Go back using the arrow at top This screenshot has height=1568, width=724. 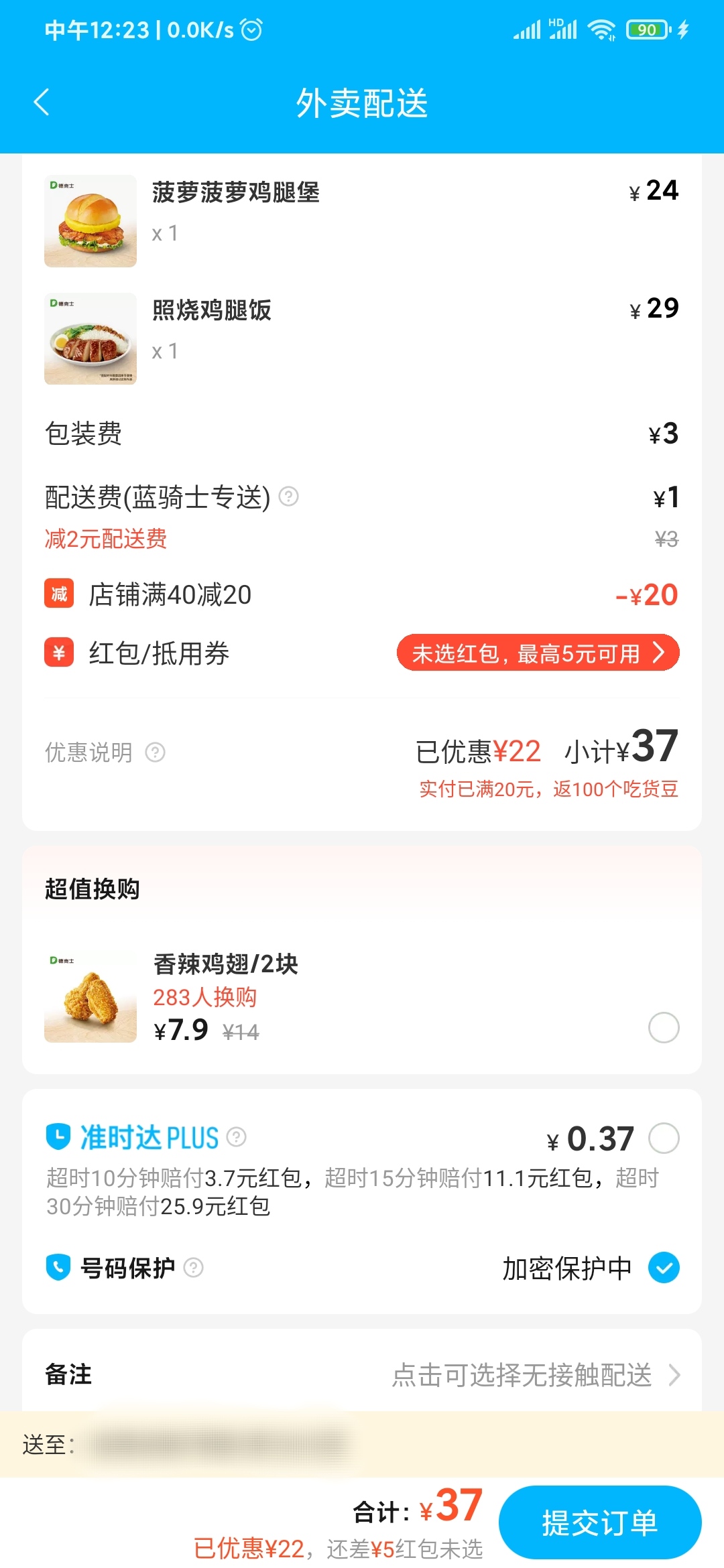(x=42, y=102)
